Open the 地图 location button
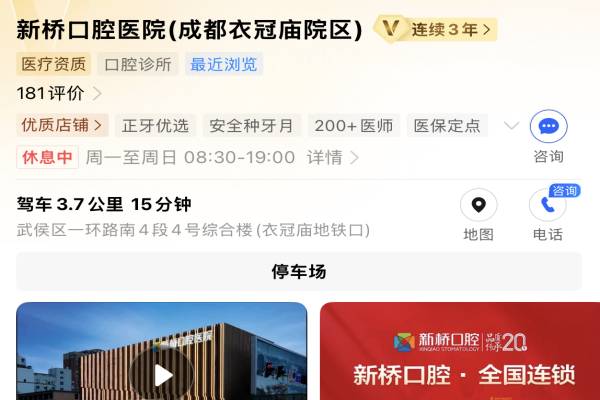The height and width of the screenshot is (400, 600). pos(478,206)
